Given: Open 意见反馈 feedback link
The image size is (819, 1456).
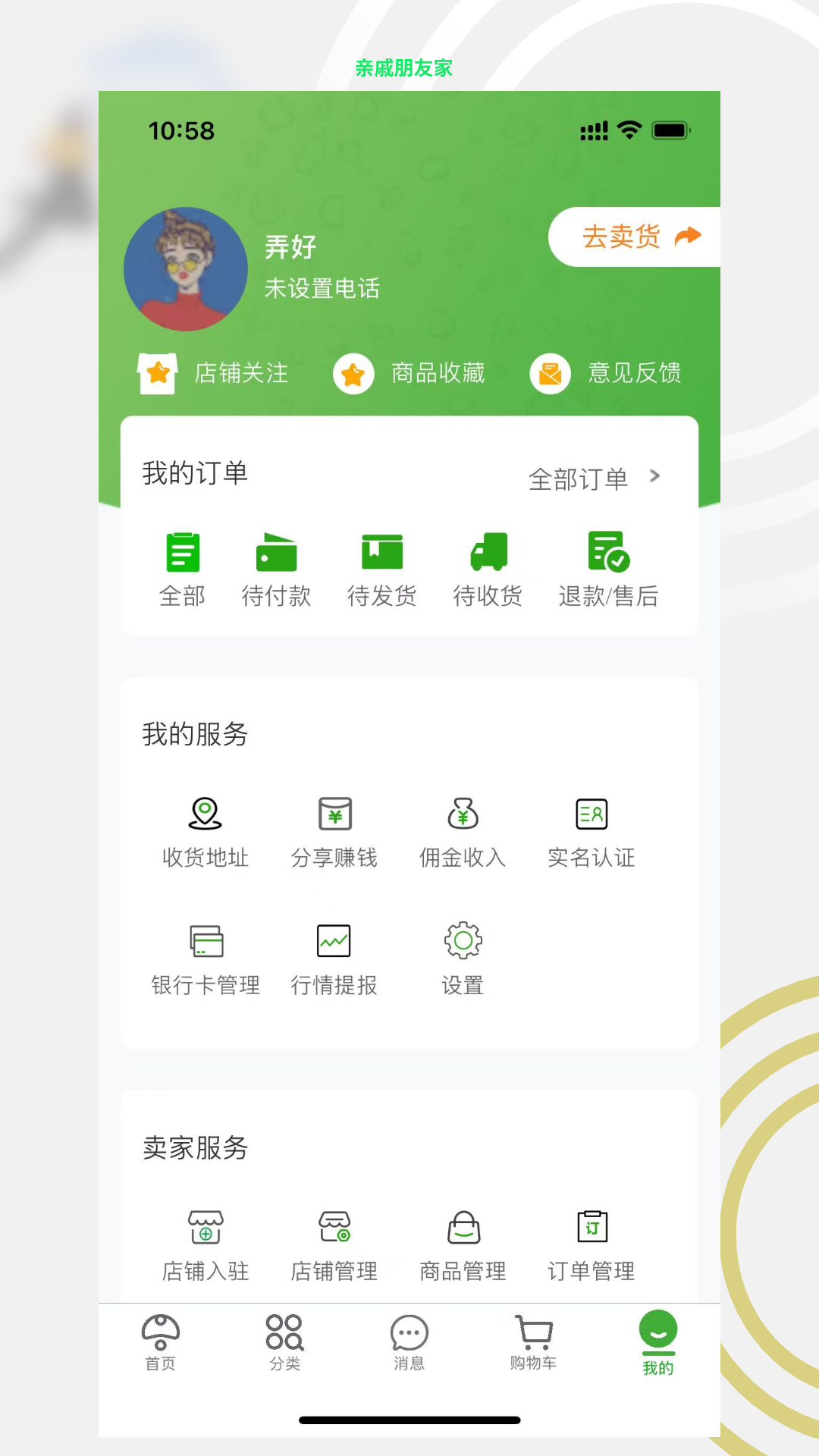Looking at the screenshot, I should click(635, 373).
